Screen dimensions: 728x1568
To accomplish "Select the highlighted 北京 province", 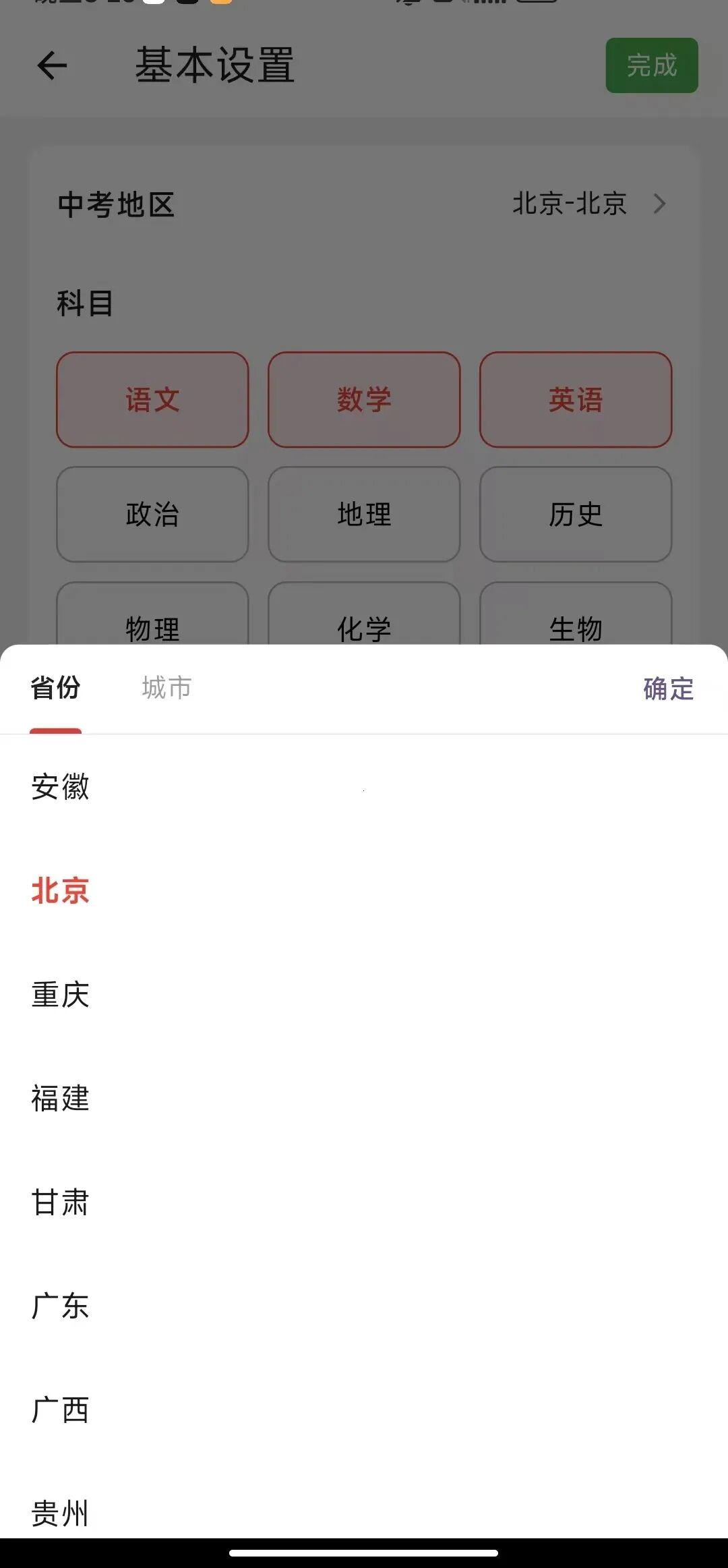I will [x=59, y=891].
